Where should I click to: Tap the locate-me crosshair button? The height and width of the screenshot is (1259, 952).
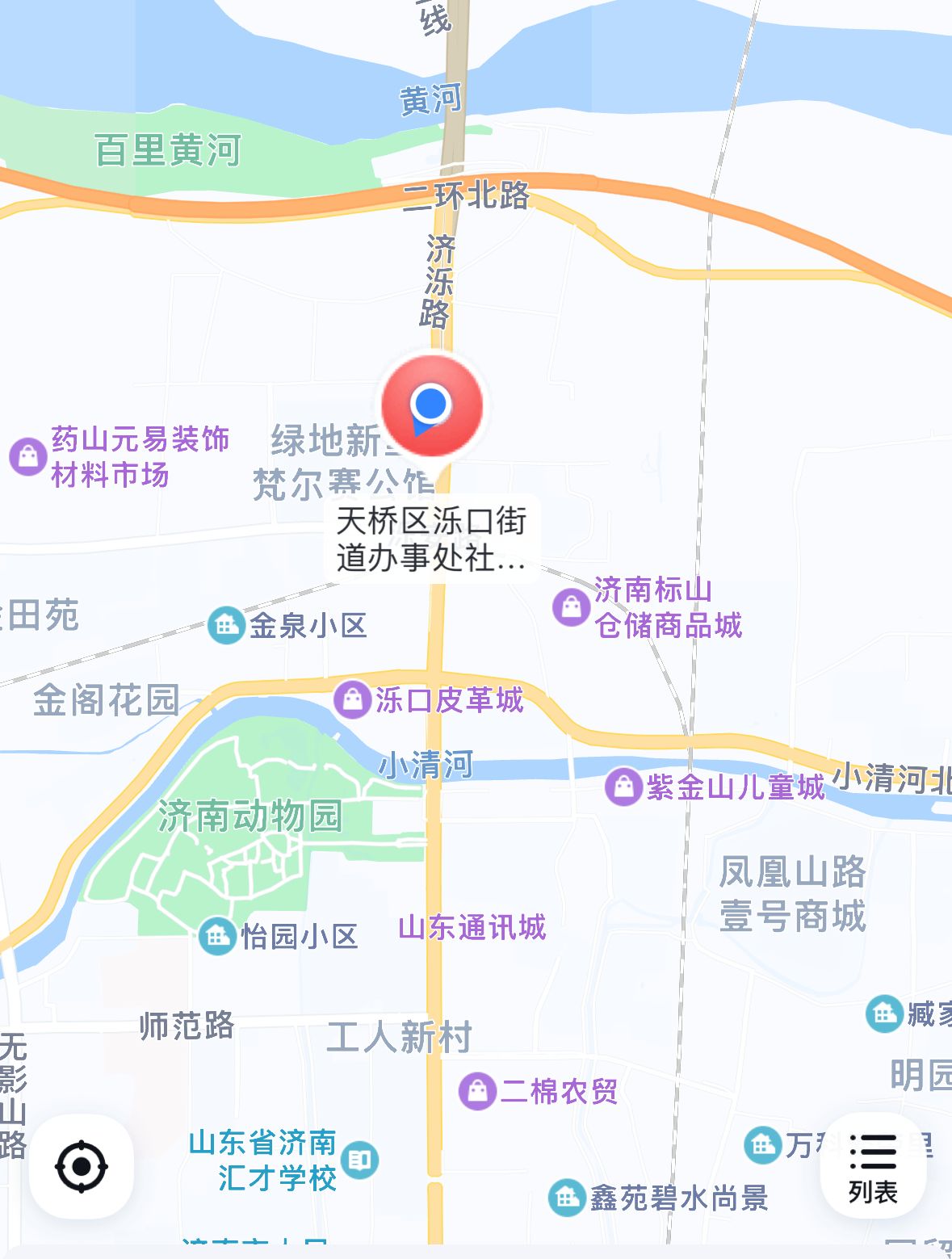click(83, 1168)
